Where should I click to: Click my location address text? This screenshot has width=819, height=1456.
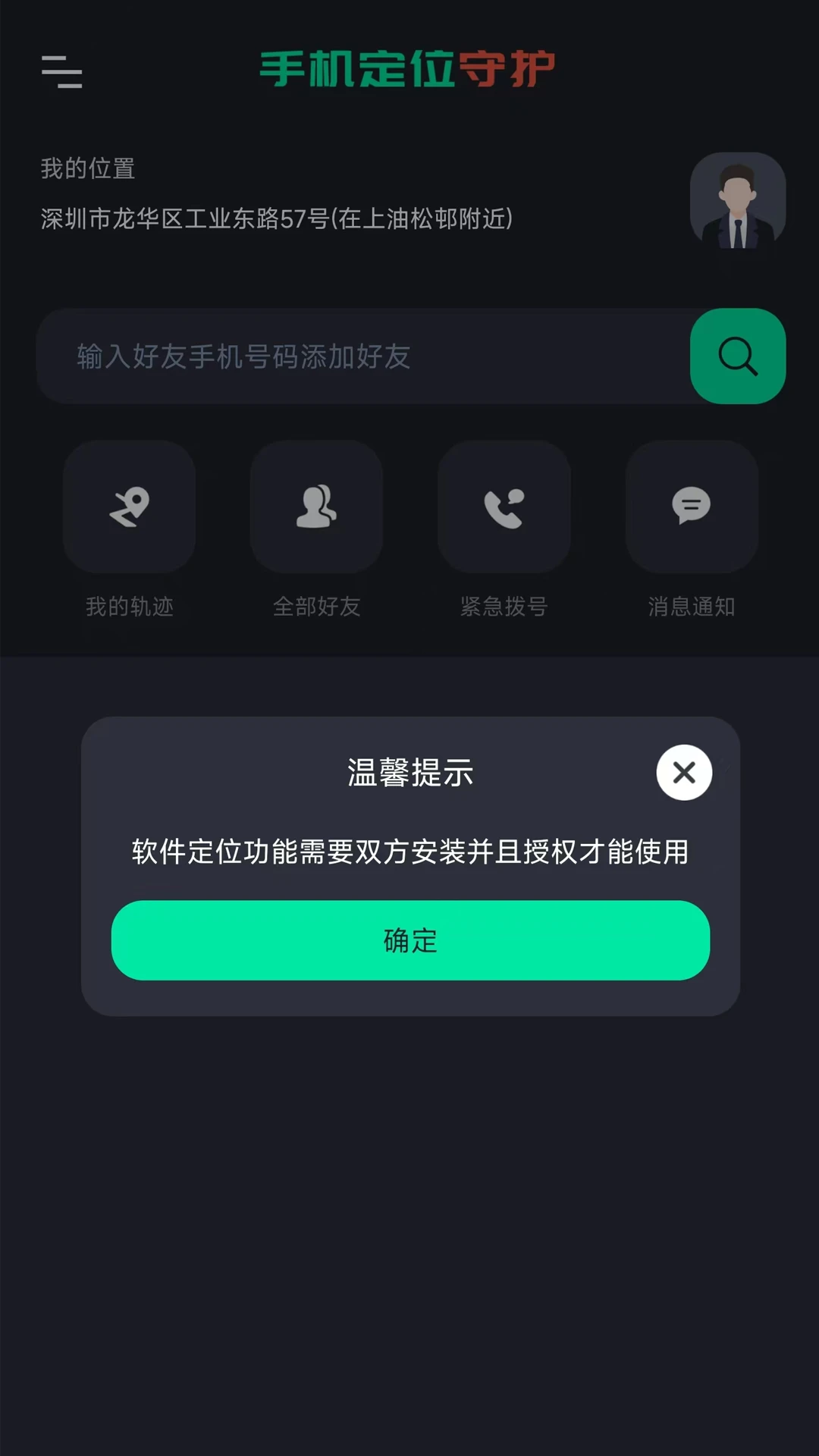[x=277, y=218]
